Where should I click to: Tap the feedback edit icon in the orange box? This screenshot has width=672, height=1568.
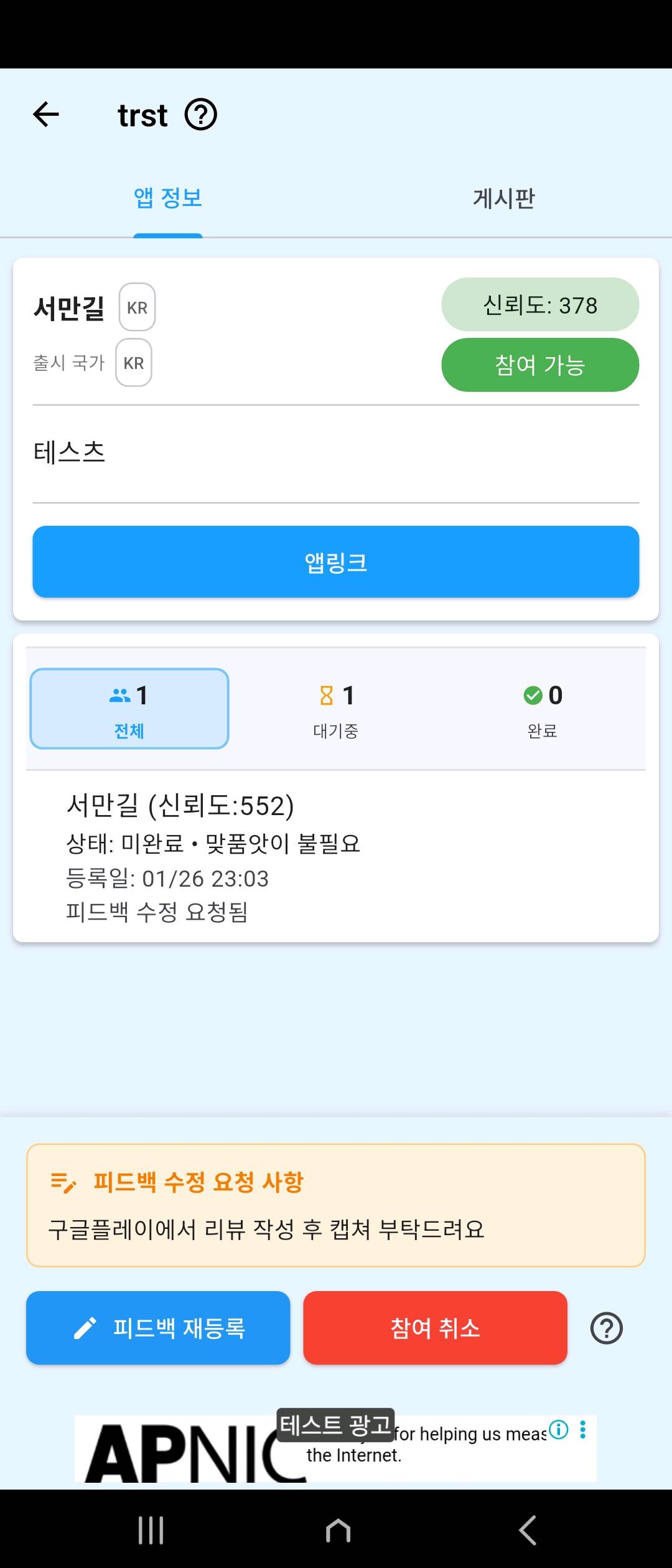coord(64,1183)
